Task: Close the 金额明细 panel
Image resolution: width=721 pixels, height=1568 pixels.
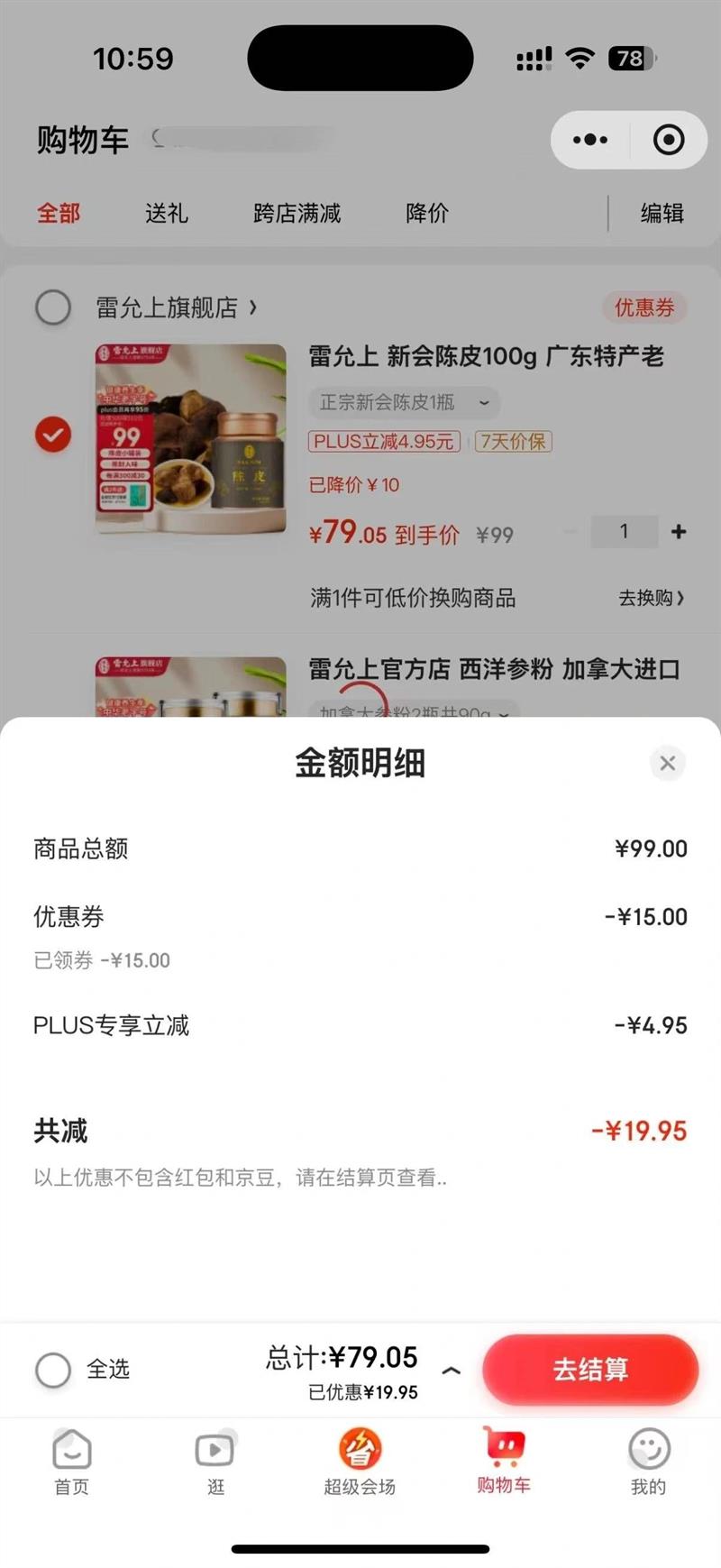Action: tap(668, 763)
